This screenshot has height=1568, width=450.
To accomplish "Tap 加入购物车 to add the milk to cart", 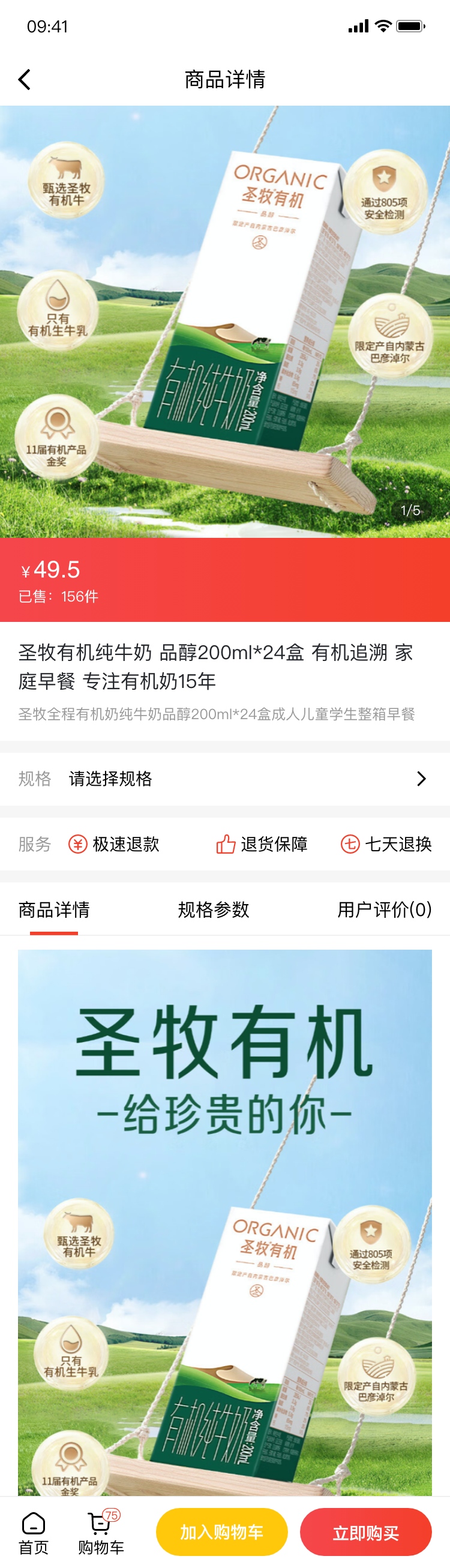I will (221, 1531).
